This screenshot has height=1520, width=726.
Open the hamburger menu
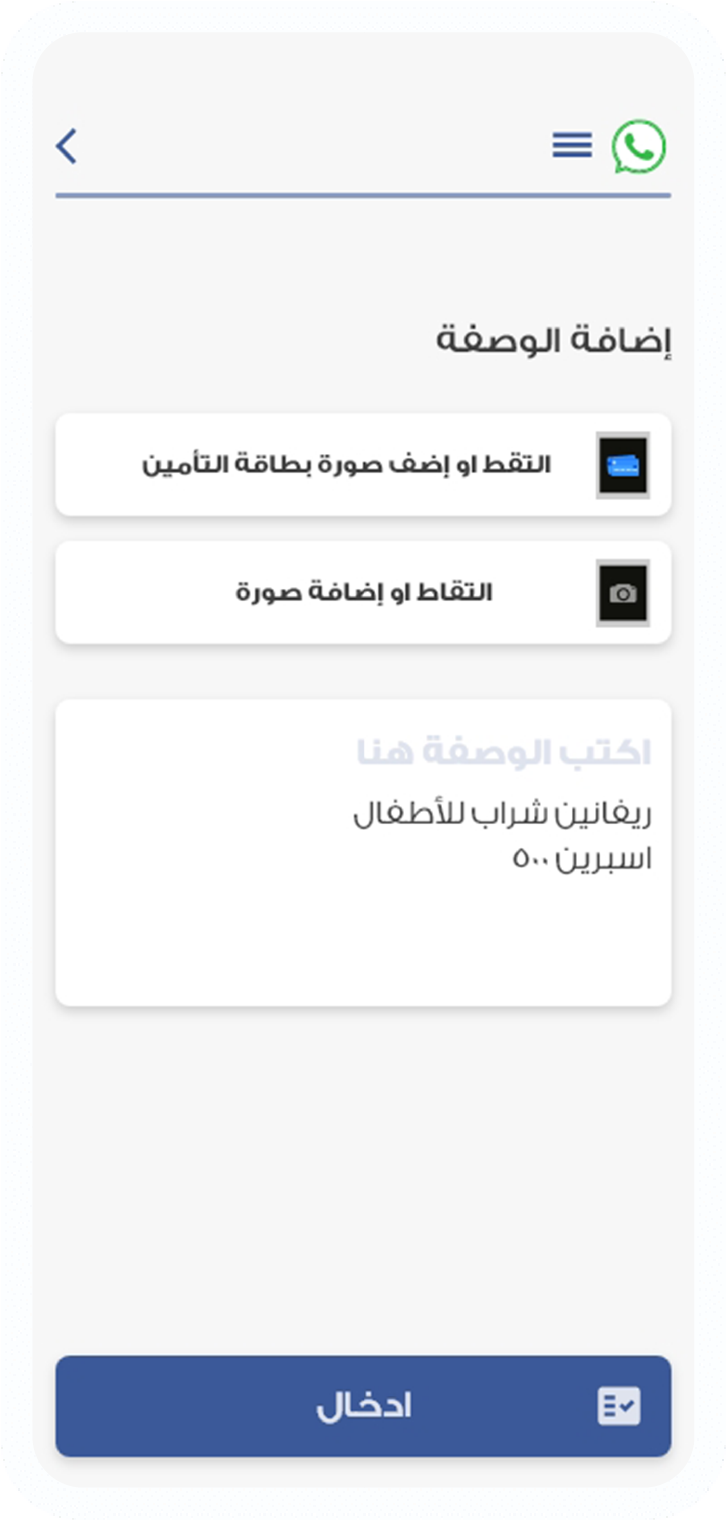(x=572, y=146)
